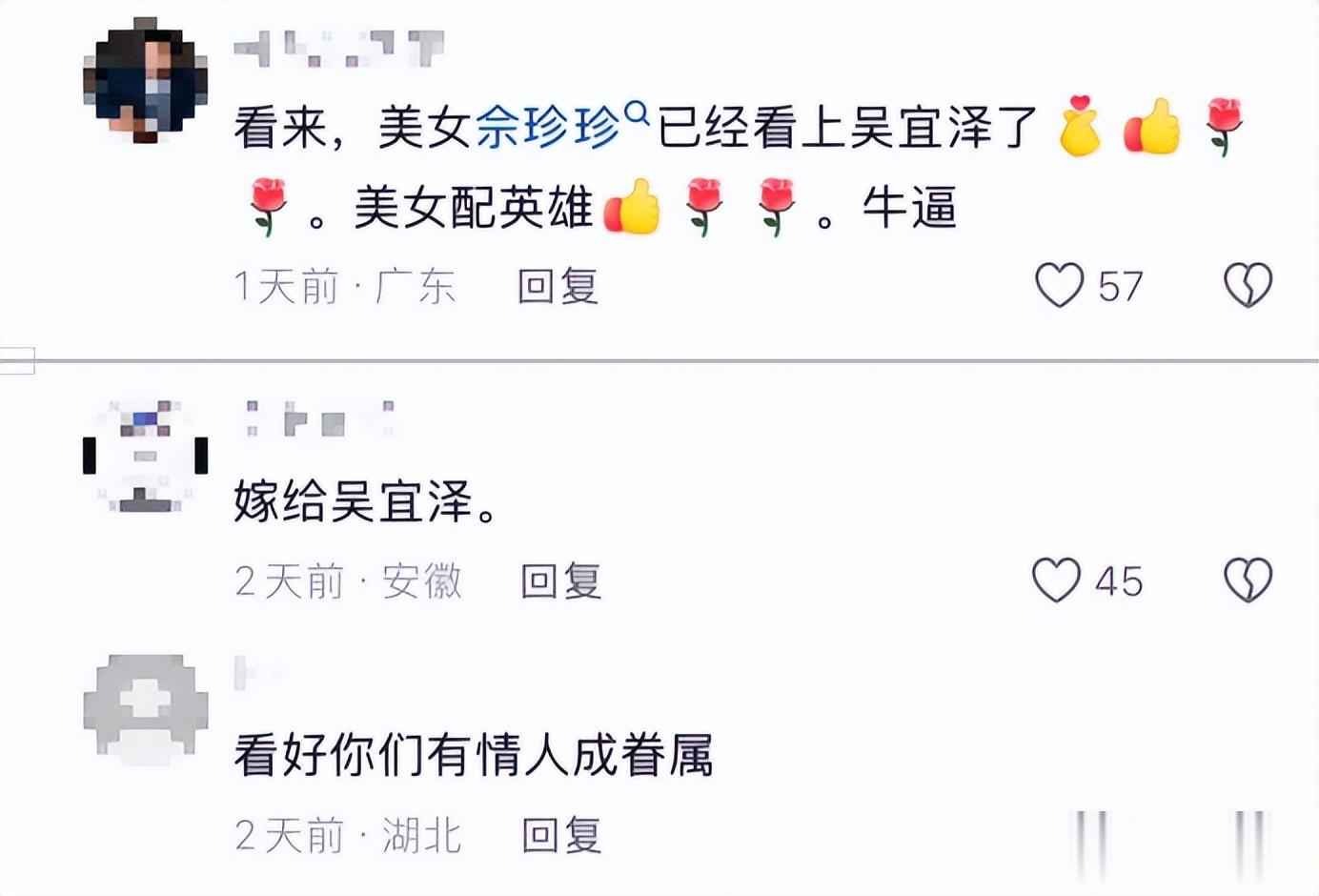Viewport: 1319px width, 896px height.
Task: Reply to the comment from 广东
Action: (558, 286)
